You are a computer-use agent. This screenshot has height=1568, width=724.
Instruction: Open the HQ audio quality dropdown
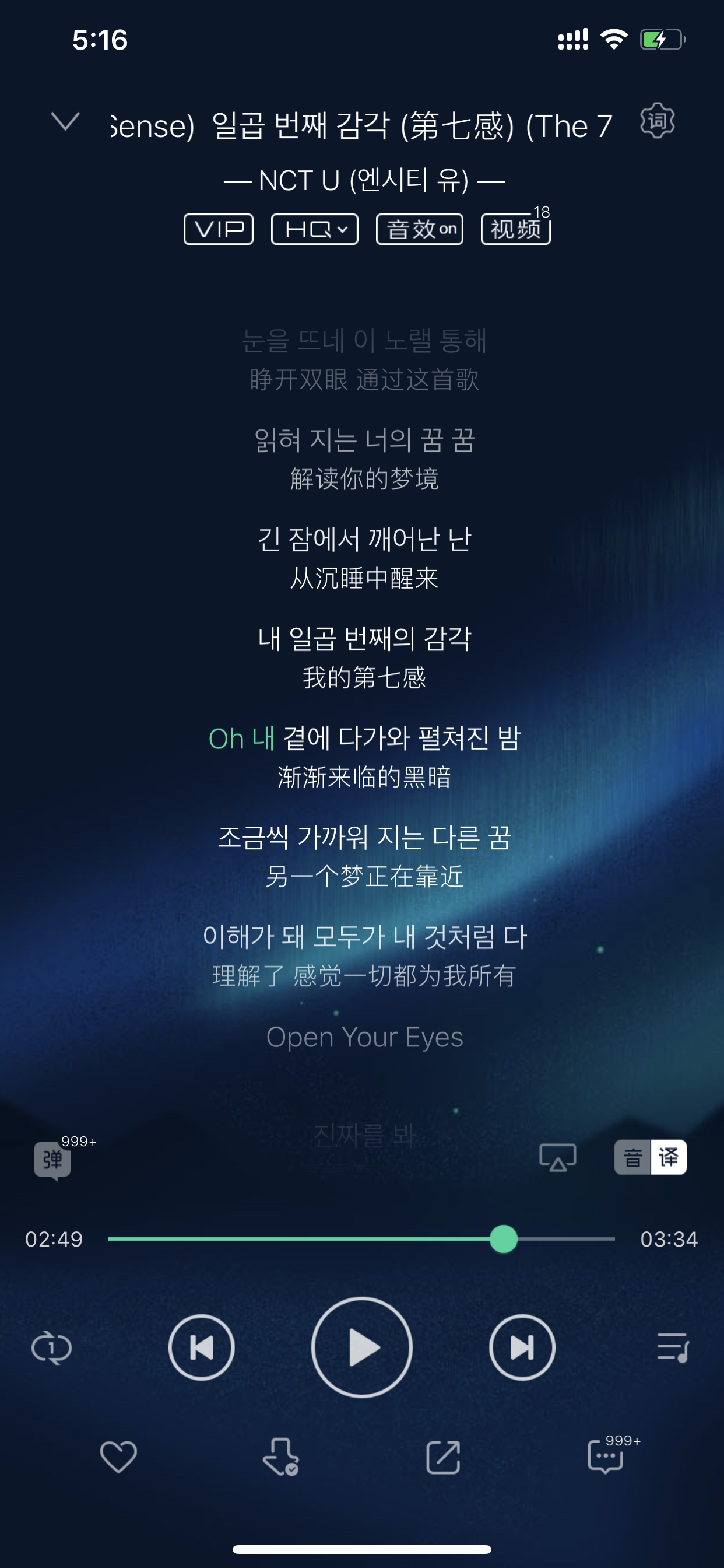(x=315, y=229)
